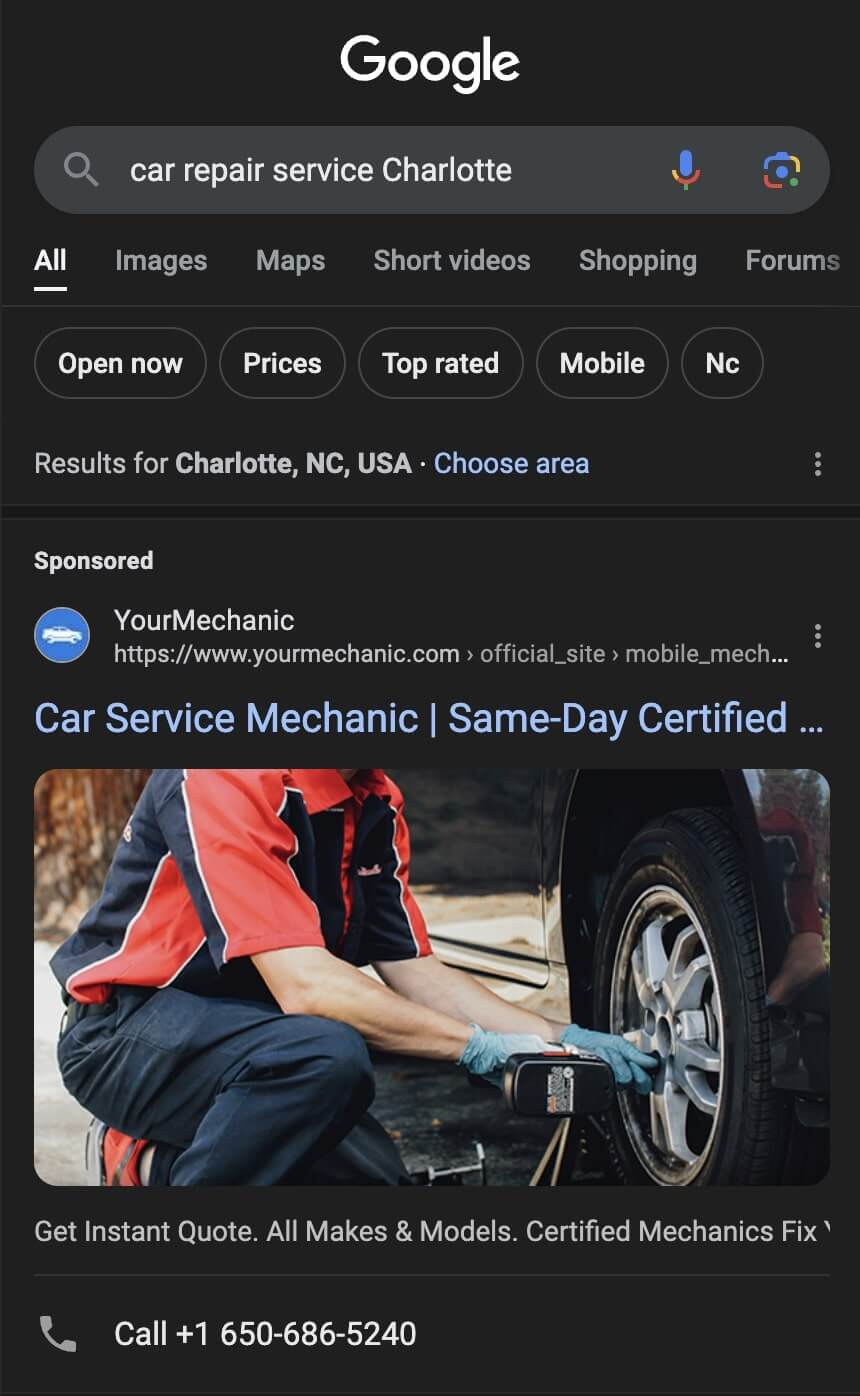860x1396 pixels.
Task: Filter results by Top rated
Action: [440, 363]
